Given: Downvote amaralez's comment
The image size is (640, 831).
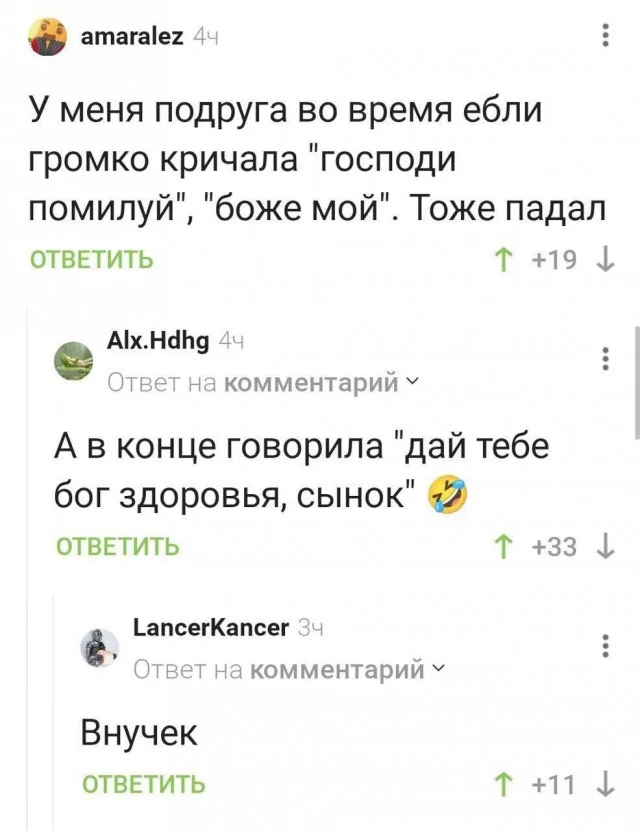Looking at the screenshot, I should (603, 262).
